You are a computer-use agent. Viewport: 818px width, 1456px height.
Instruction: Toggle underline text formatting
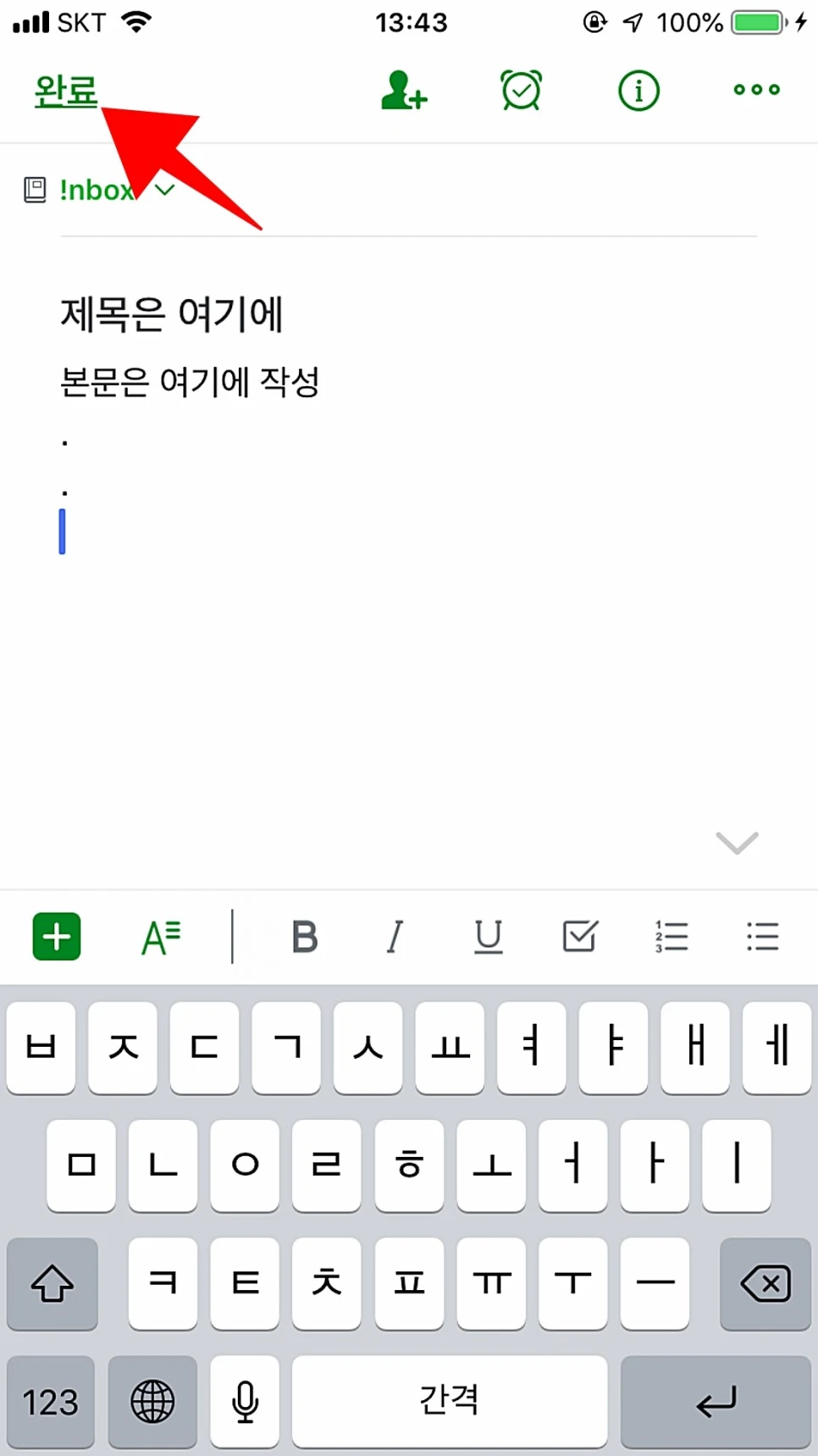point(488,936)
